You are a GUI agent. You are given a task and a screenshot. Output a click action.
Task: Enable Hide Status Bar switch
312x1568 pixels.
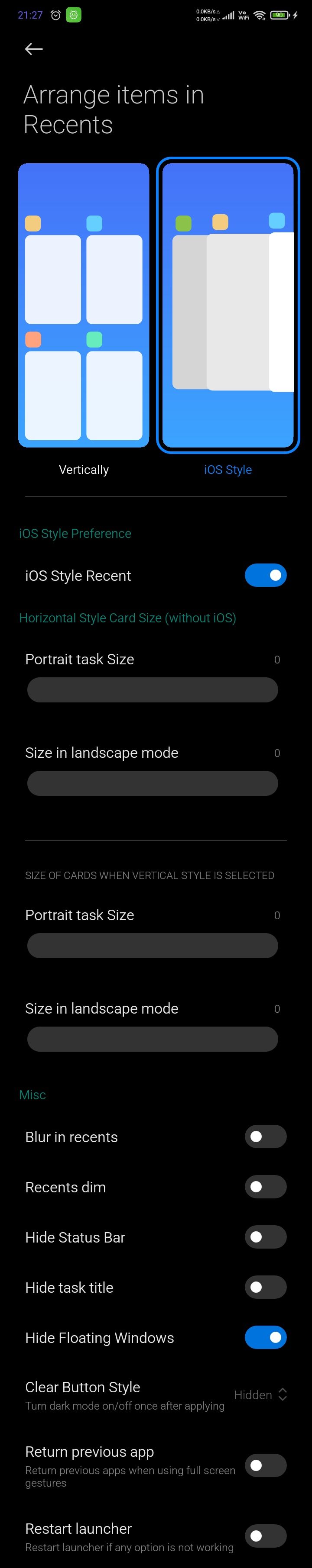(265, 1237)
